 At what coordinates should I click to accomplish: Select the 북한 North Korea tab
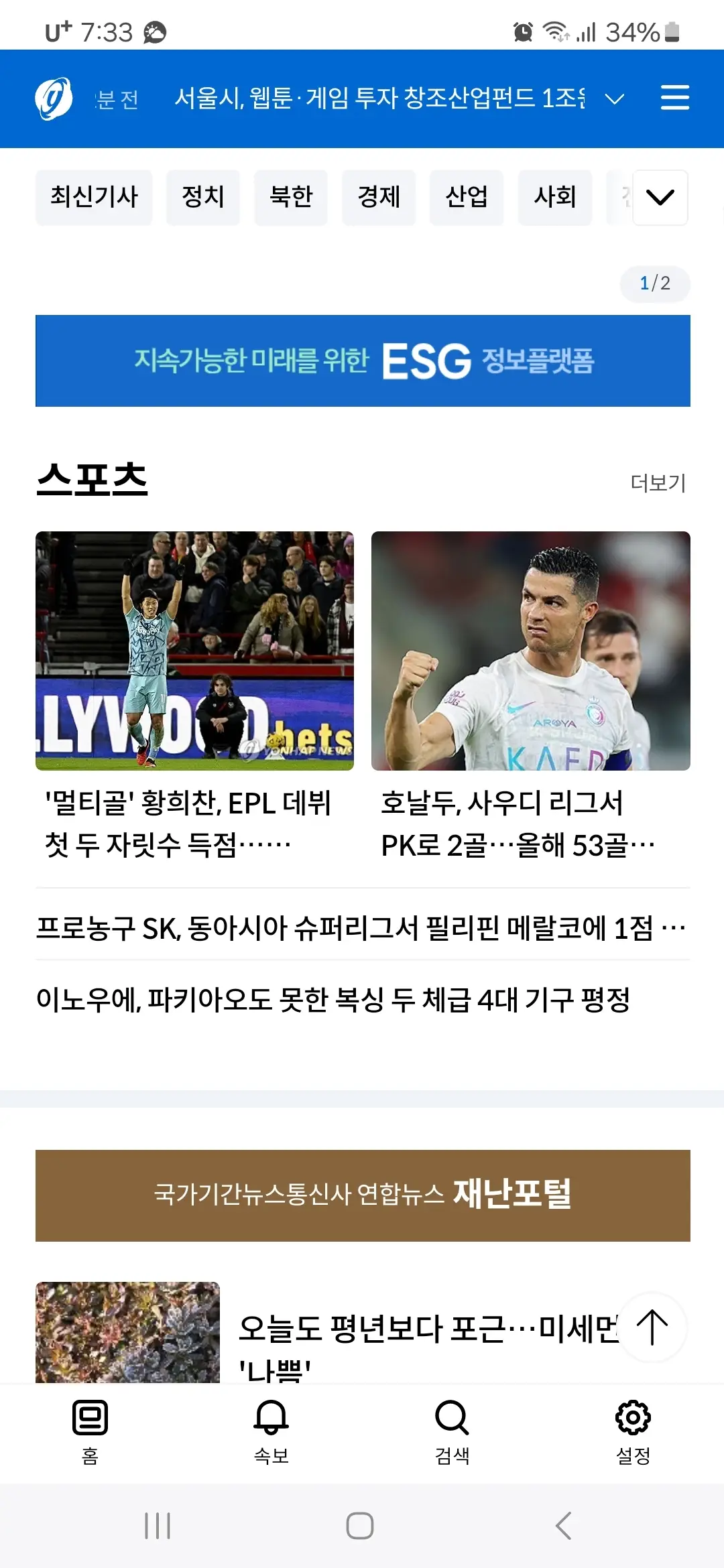click(291, 198)
